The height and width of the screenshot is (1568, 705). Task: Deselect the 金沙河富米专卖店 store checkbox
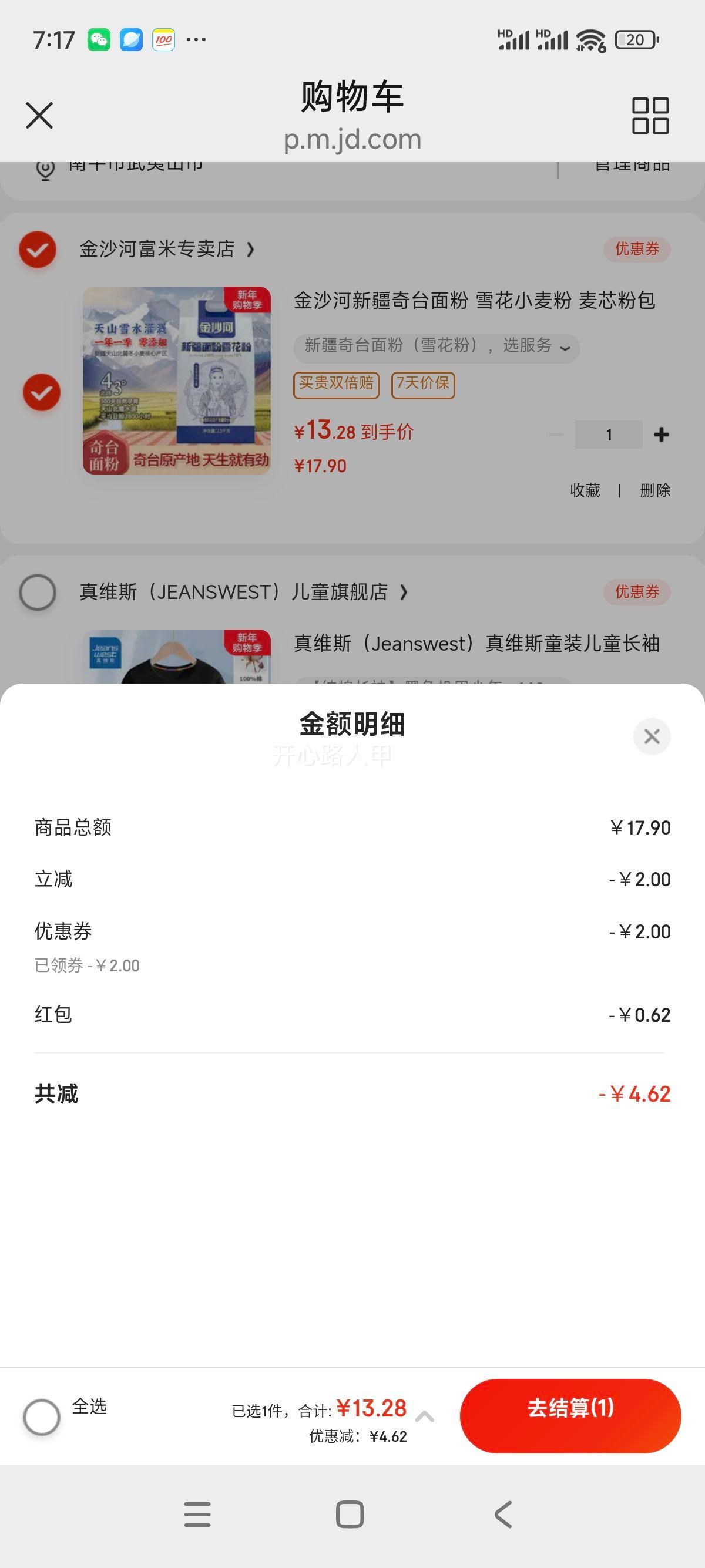pos(38,250)
